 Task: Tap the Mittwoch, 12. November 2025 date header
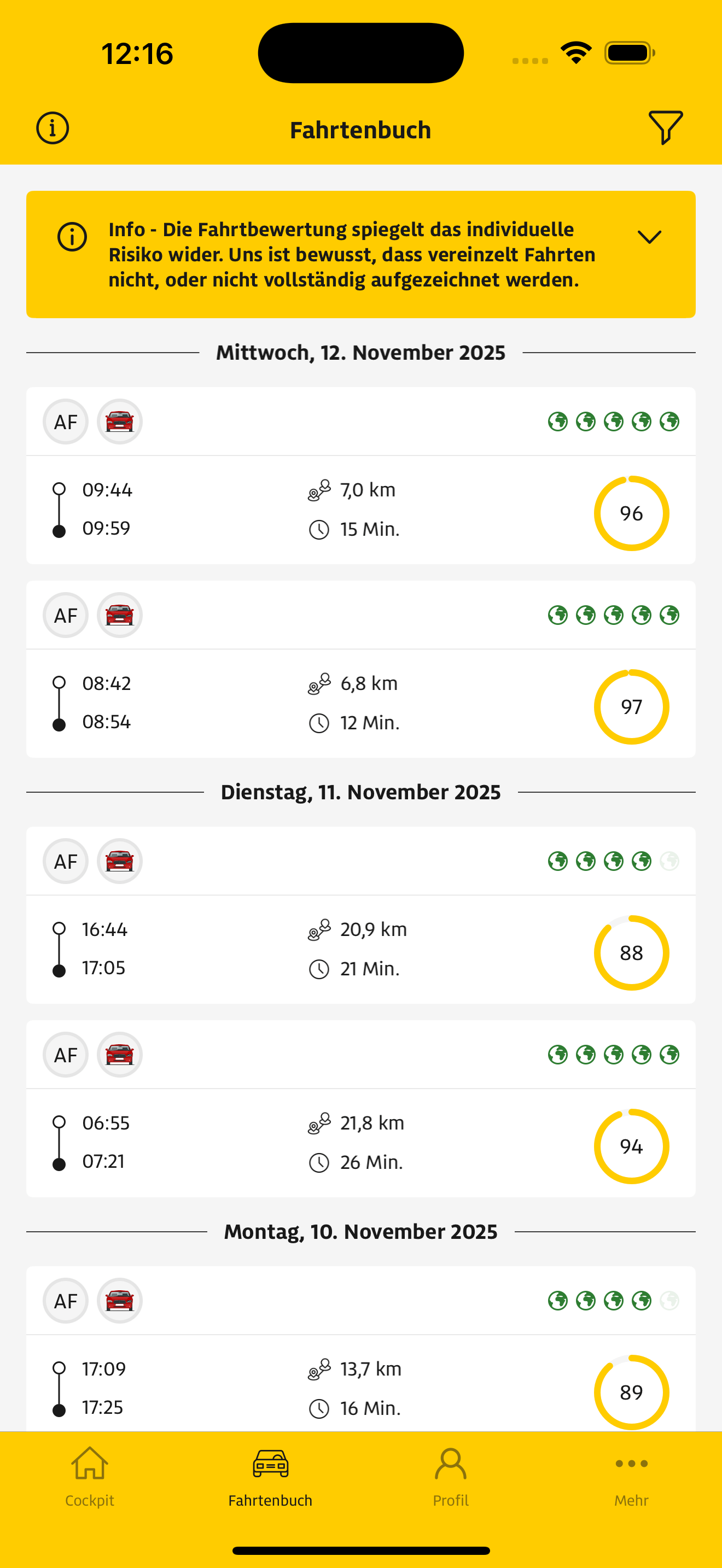click(x=360, y=352)
